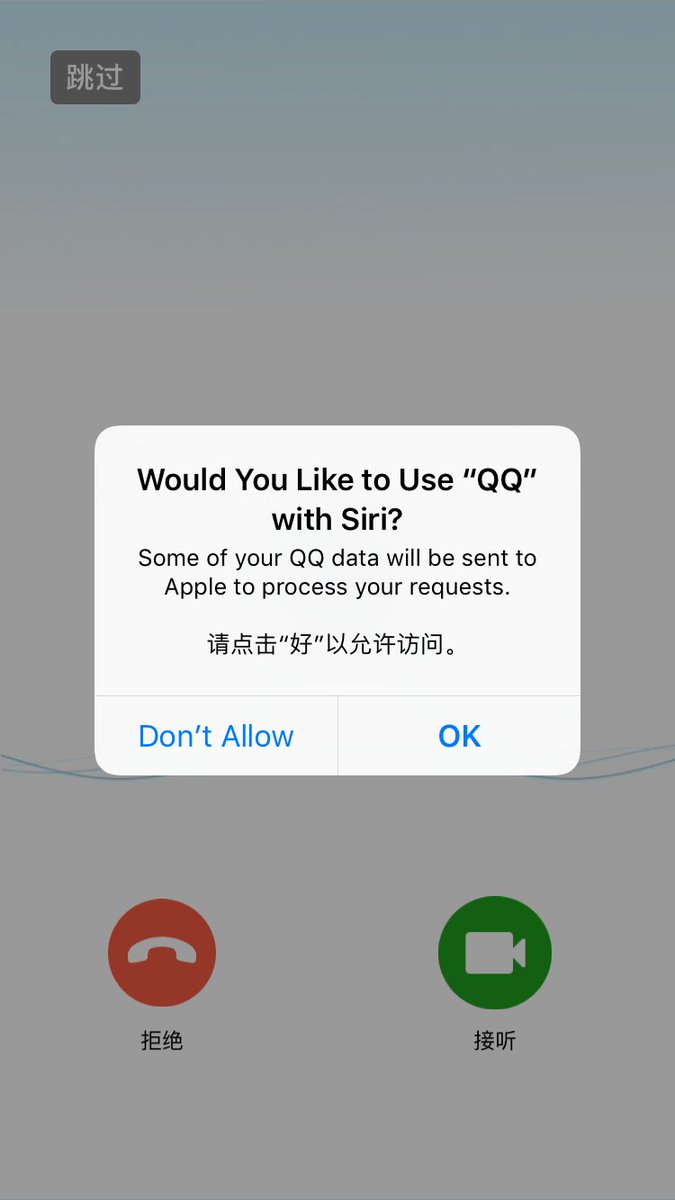Answer the video call with the green 接听 button
Viewport: 675px width, 1200px height.
click(x=495, y=952)
